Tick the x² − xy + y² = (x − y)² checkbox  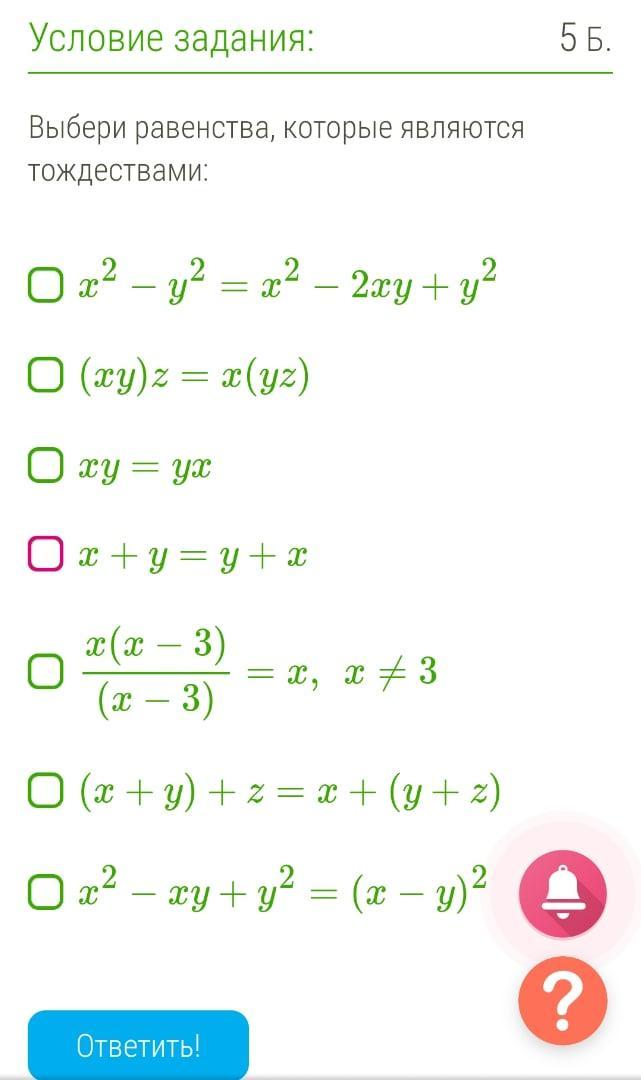[x=45, y=892]
